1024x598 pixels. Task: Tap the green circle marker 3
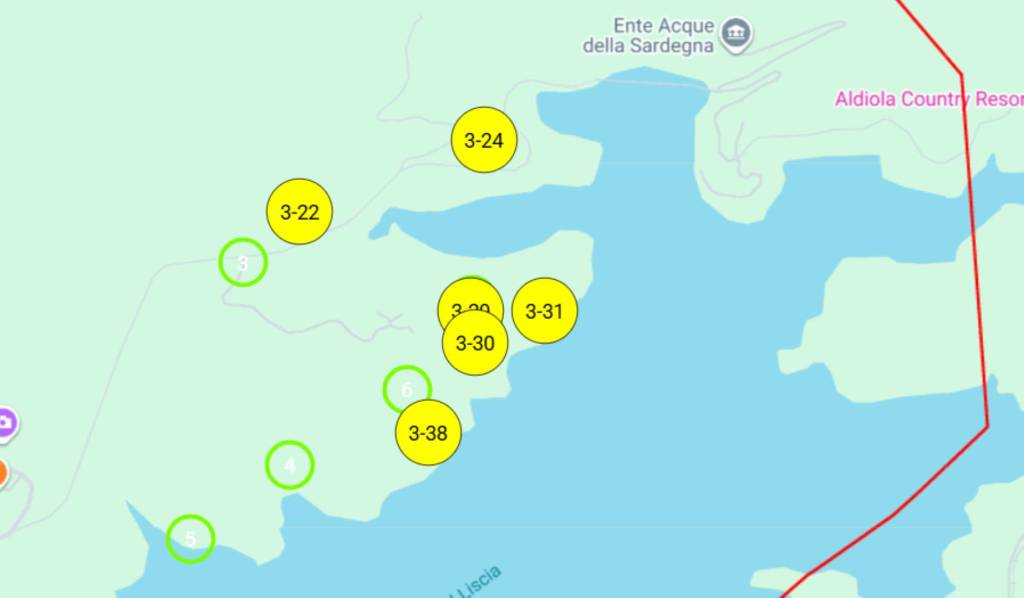tap(243, 263)
